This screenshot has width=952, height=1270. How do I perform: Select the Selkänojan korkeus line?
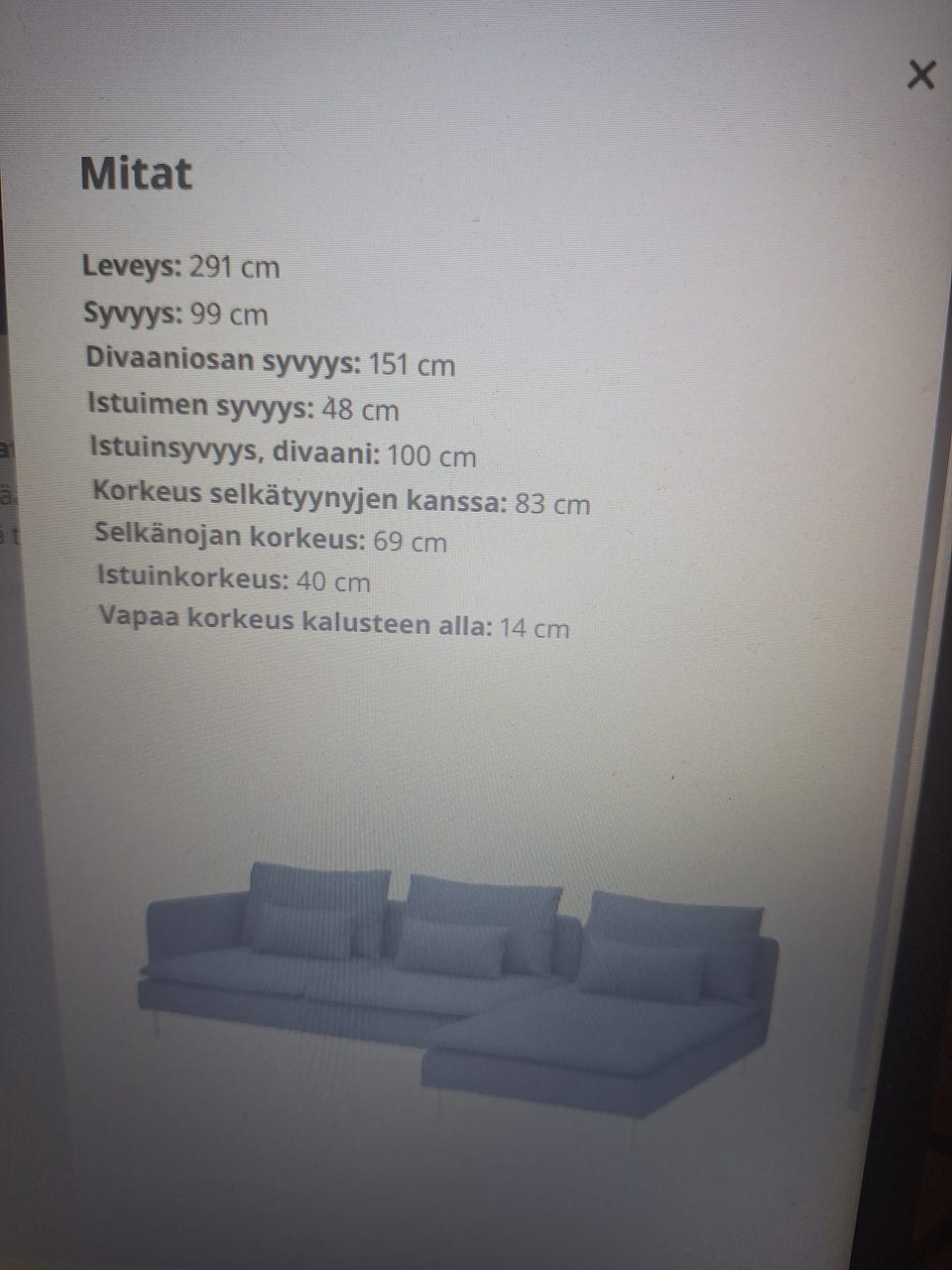click(x=270, y=542)
